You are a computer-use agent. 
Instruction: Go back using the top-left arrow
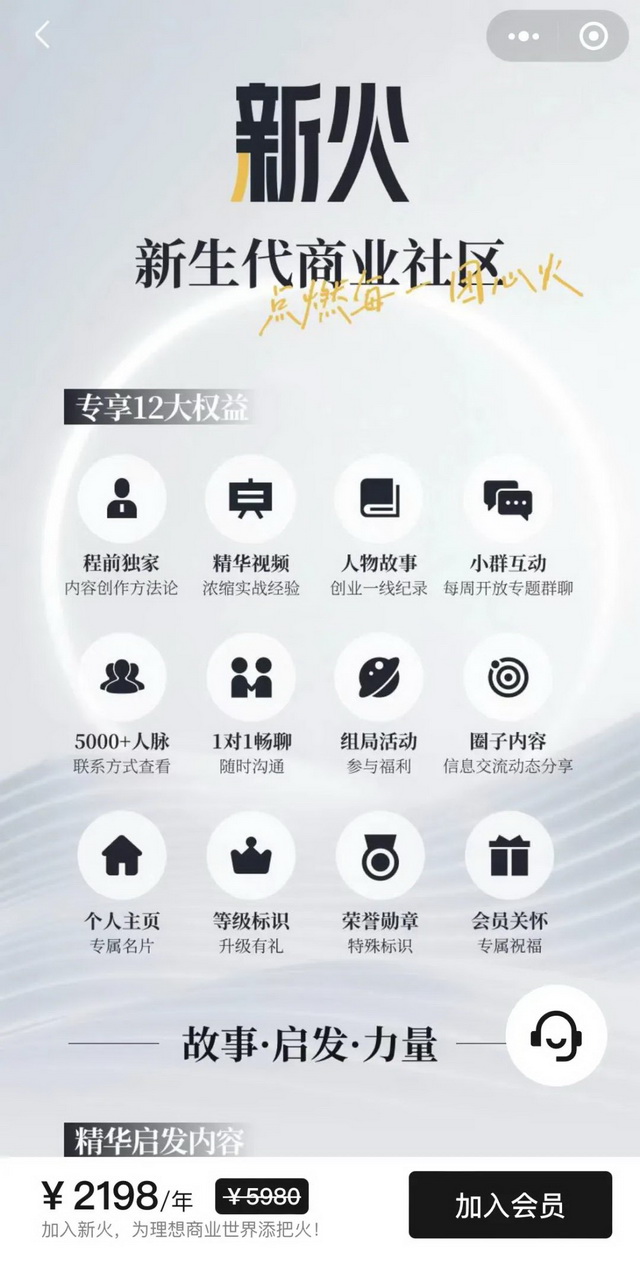[42, 36]
